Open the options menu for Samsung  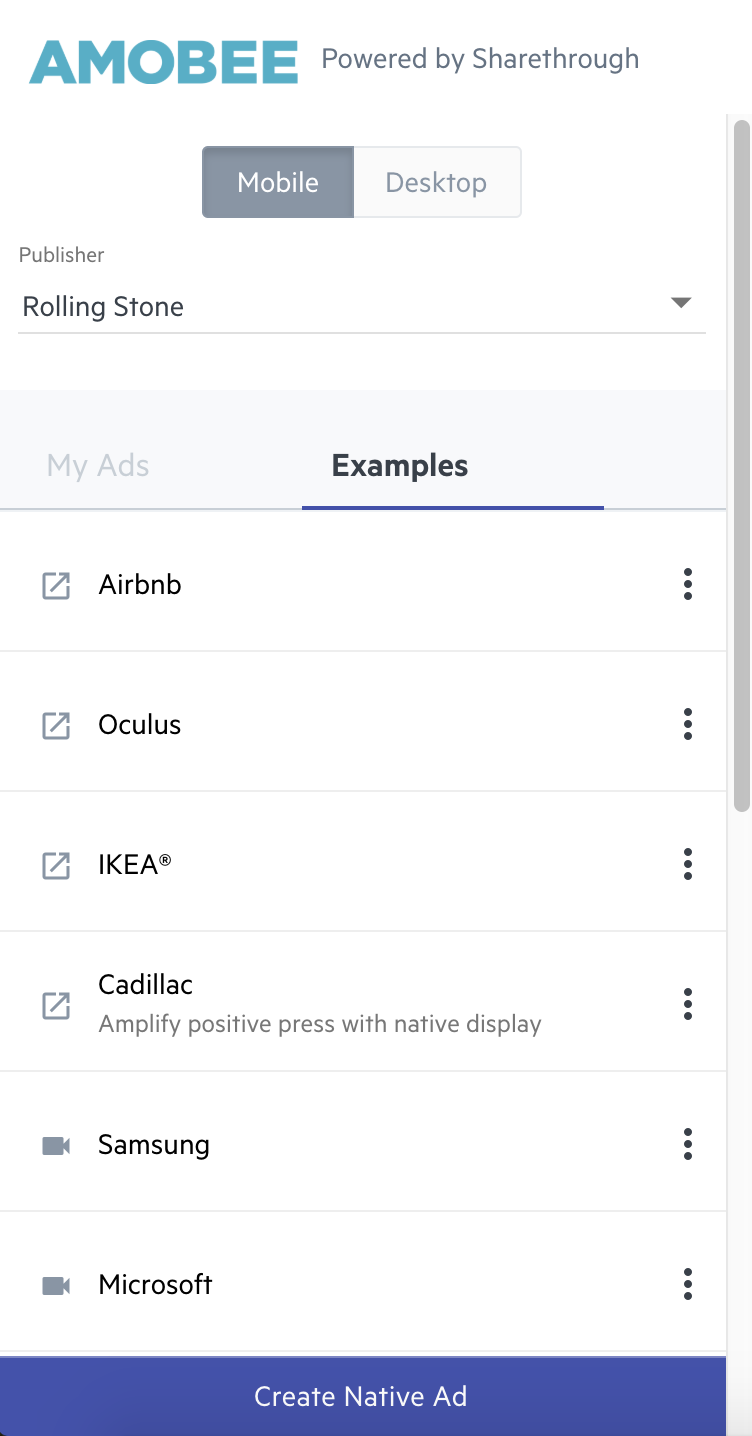point(687,1144)
